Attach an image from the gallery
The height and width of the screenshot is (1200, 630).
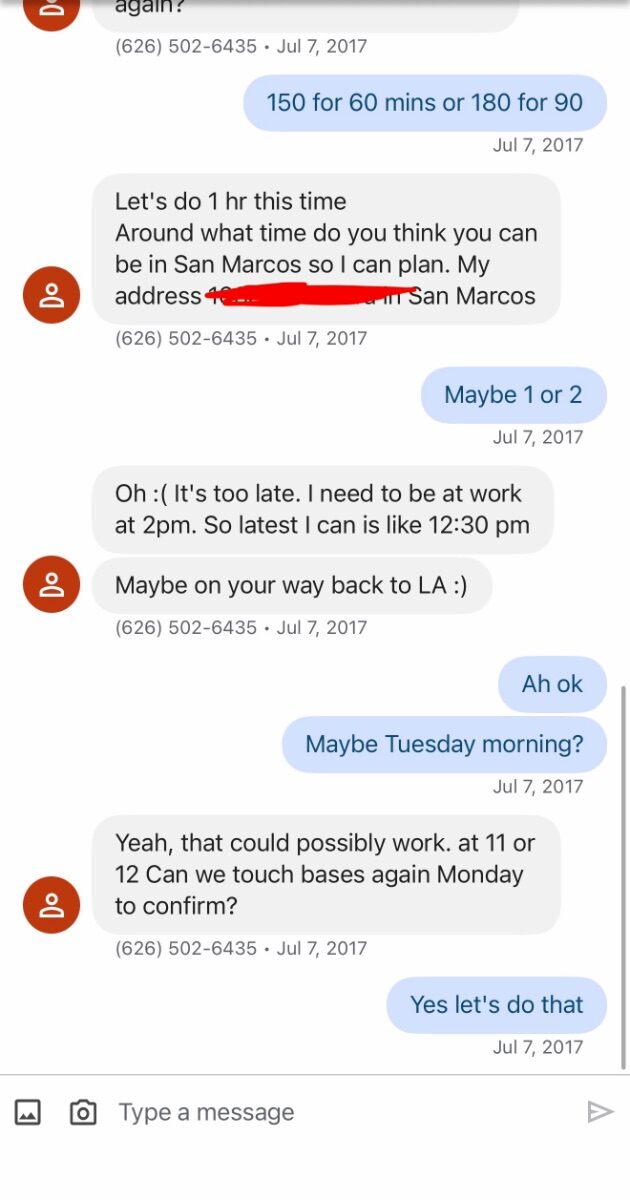click(x=28, y=1112)
